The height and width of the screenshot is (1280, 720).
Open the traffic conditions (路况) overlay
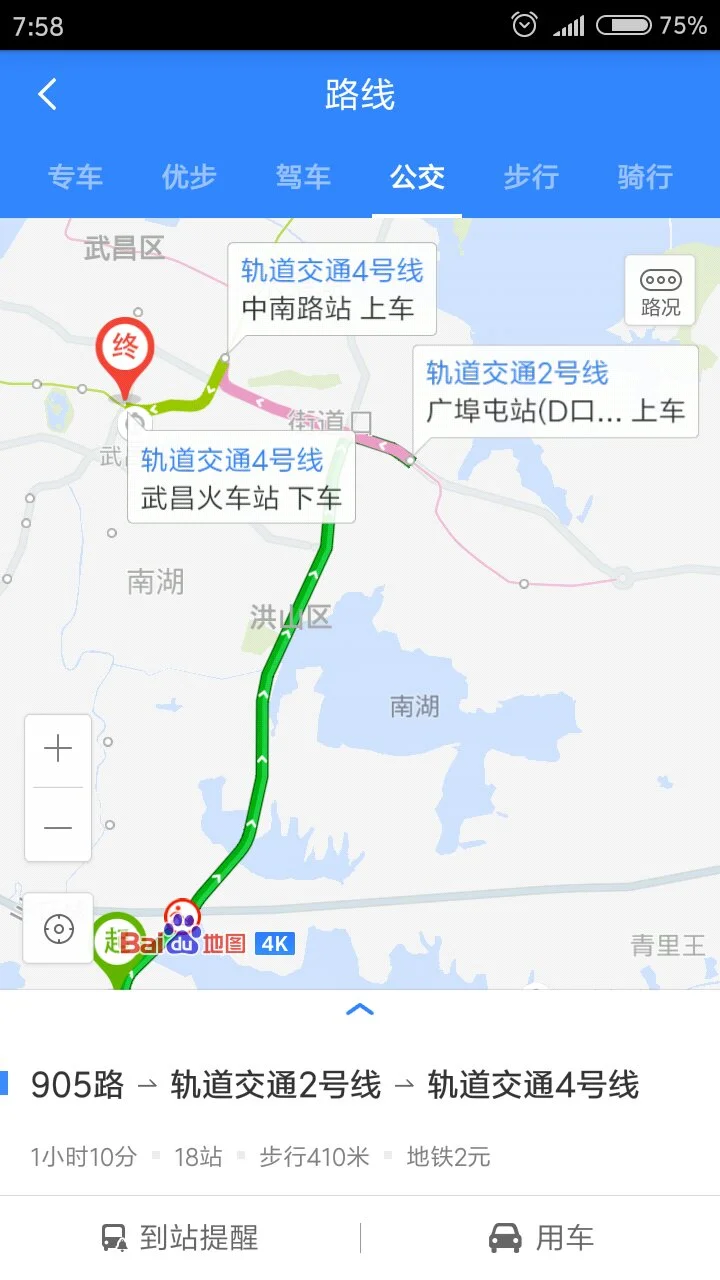tap(658, 291)
